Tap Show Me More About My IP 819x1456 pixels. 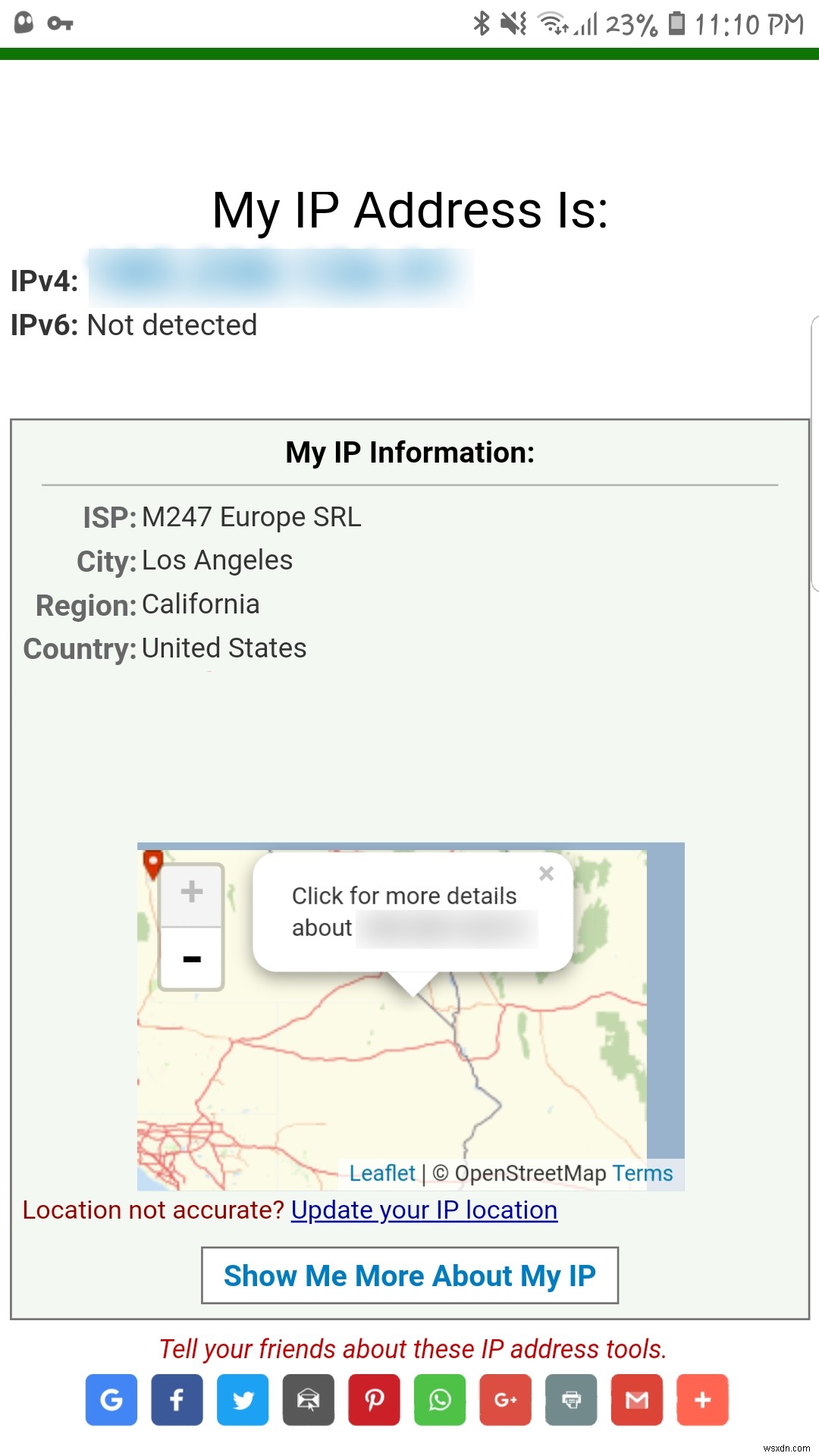[x=409, y=1276]
